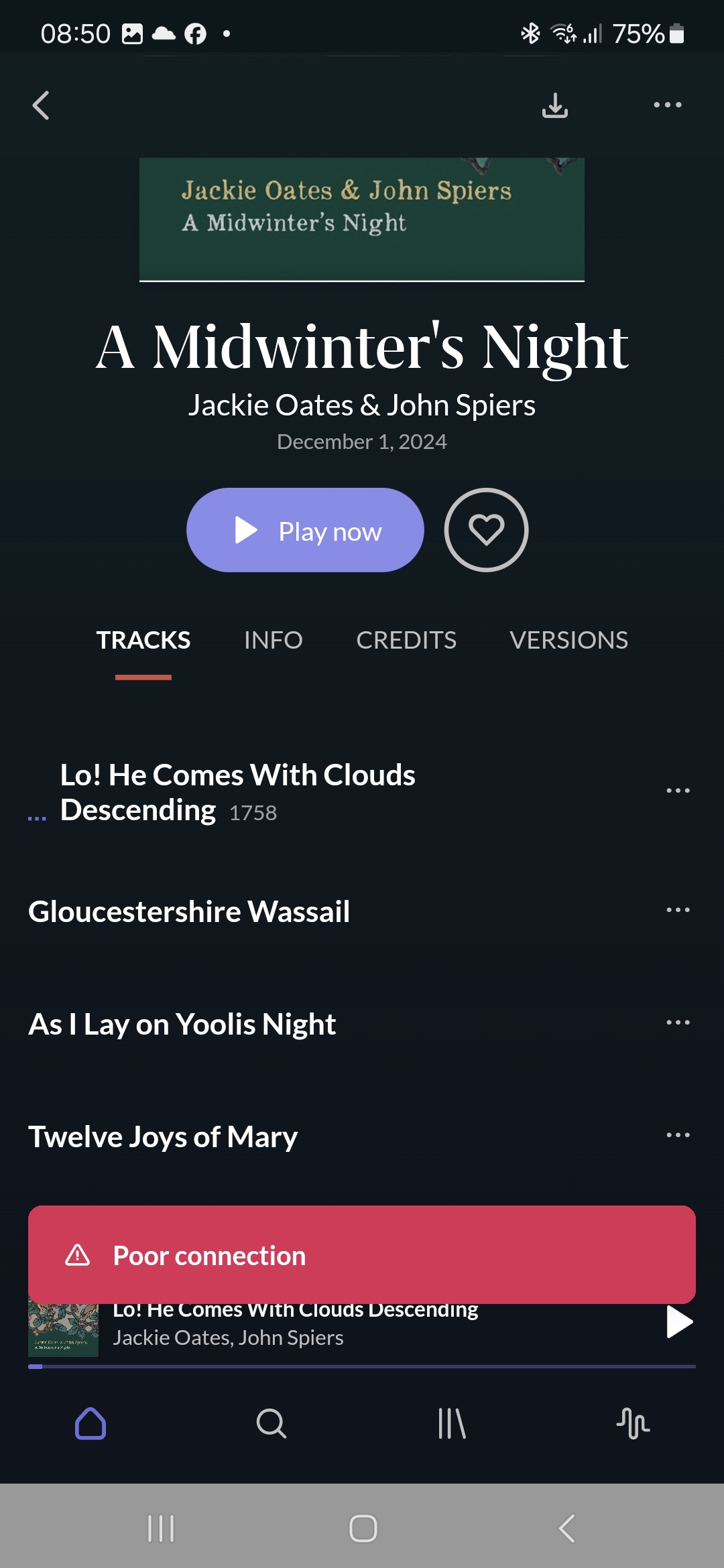Image resolution: width=724 pixels, height=1568 pixels.
Task: Open options for Twelve Joys of Mary
Action: click(678, 1135)
